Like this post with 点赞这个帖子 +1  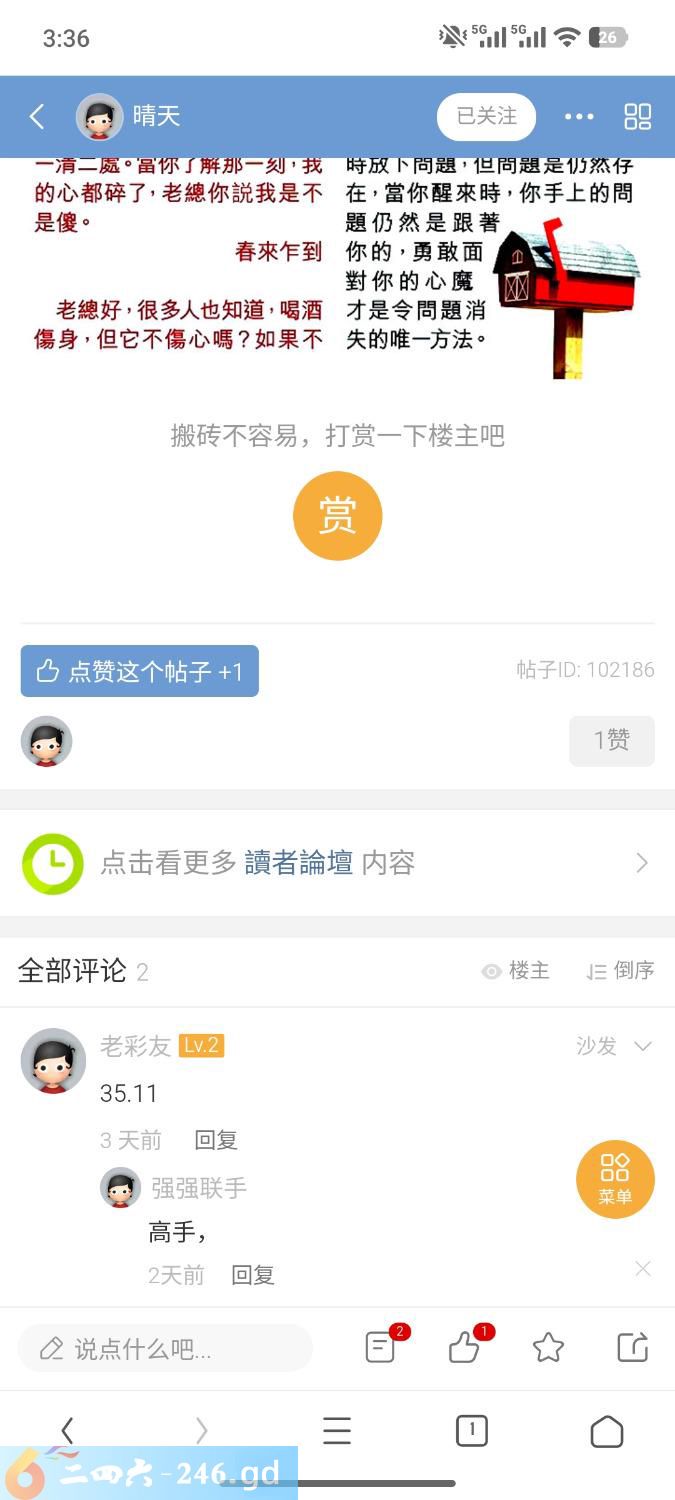[x=140, y=671]
